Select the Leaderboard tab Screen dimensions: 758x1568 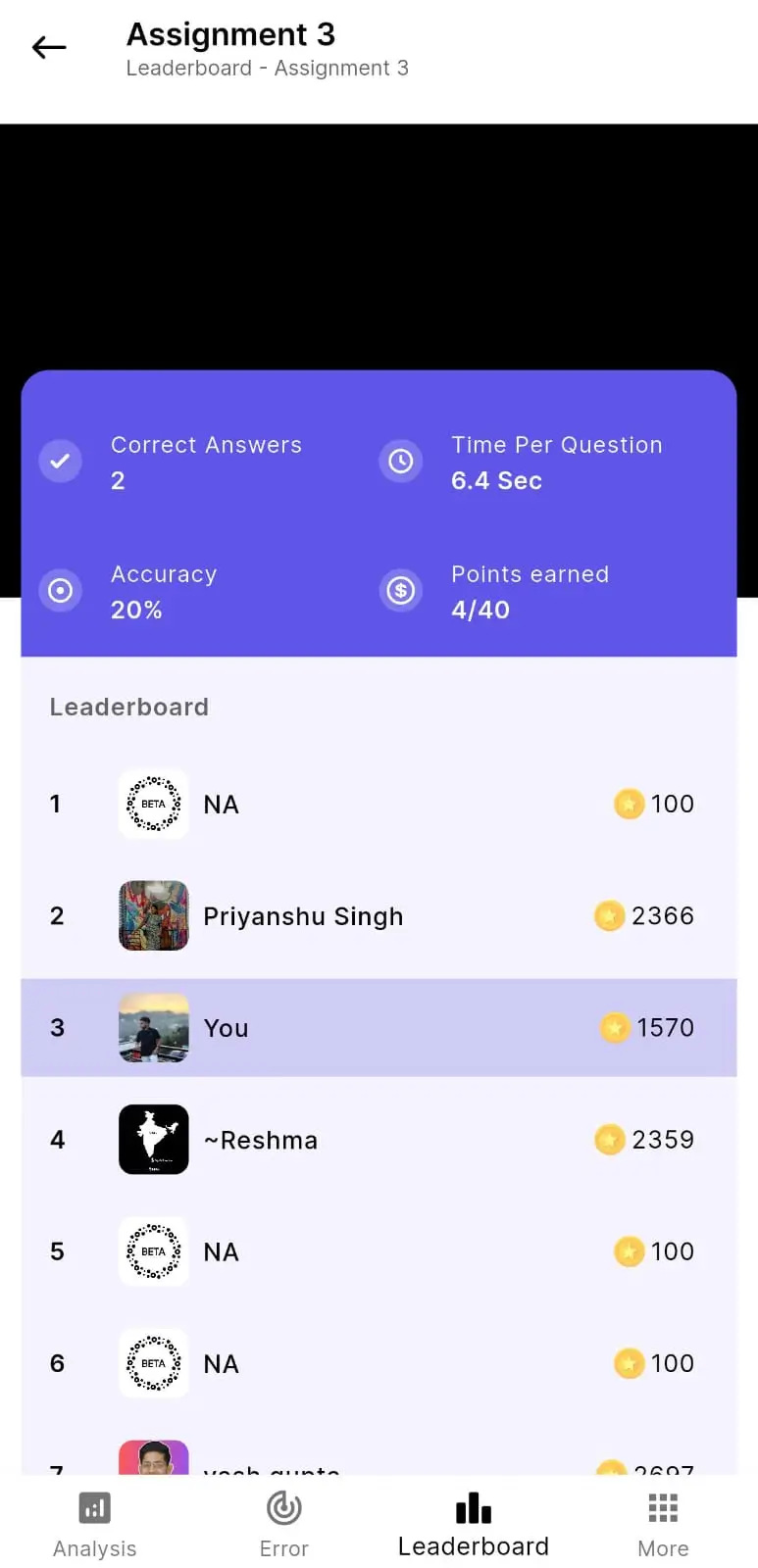473,1524
